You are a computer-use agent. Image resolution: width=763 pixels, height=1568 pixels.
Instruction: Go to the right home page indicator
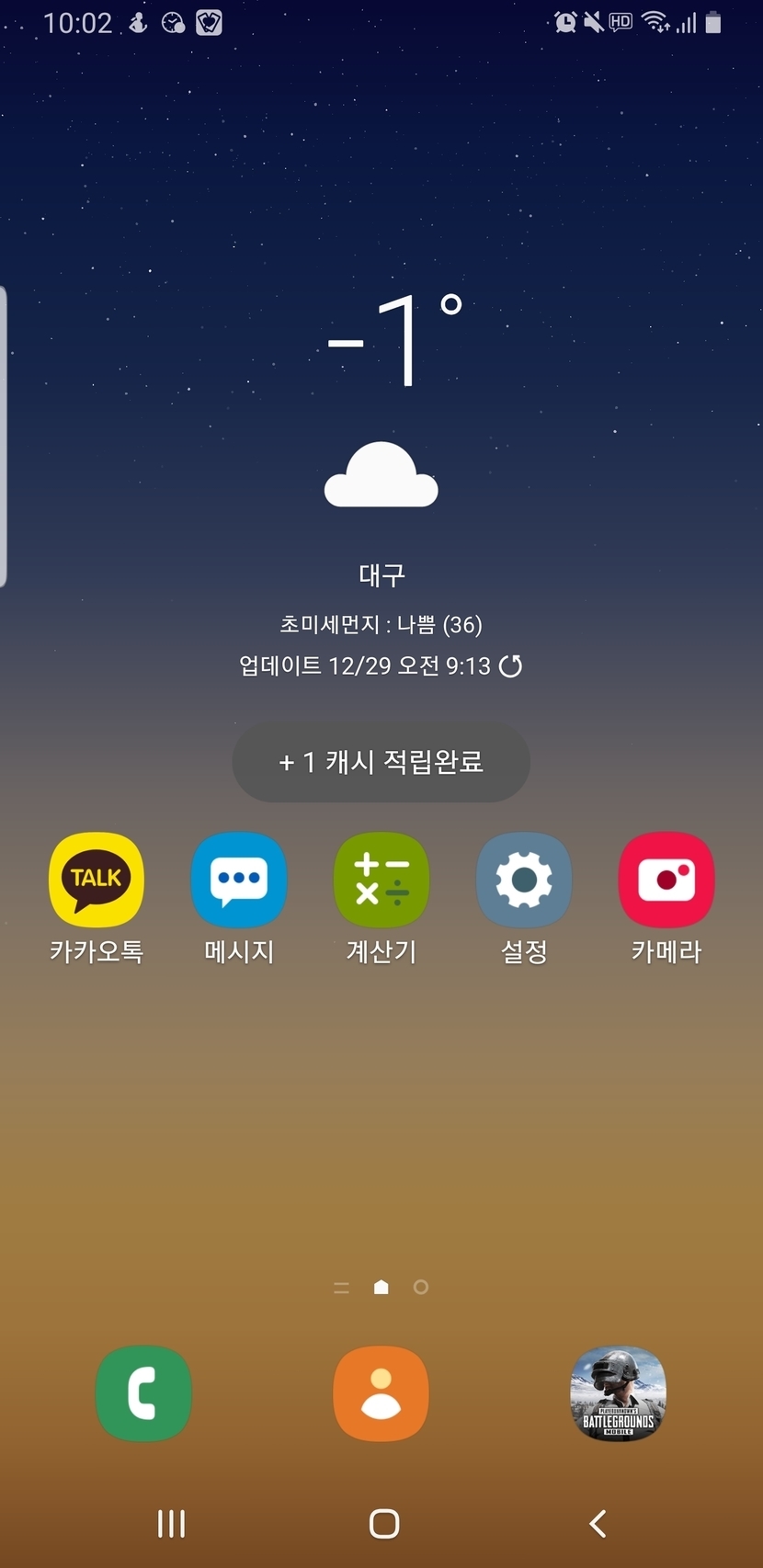(421, 1287)
